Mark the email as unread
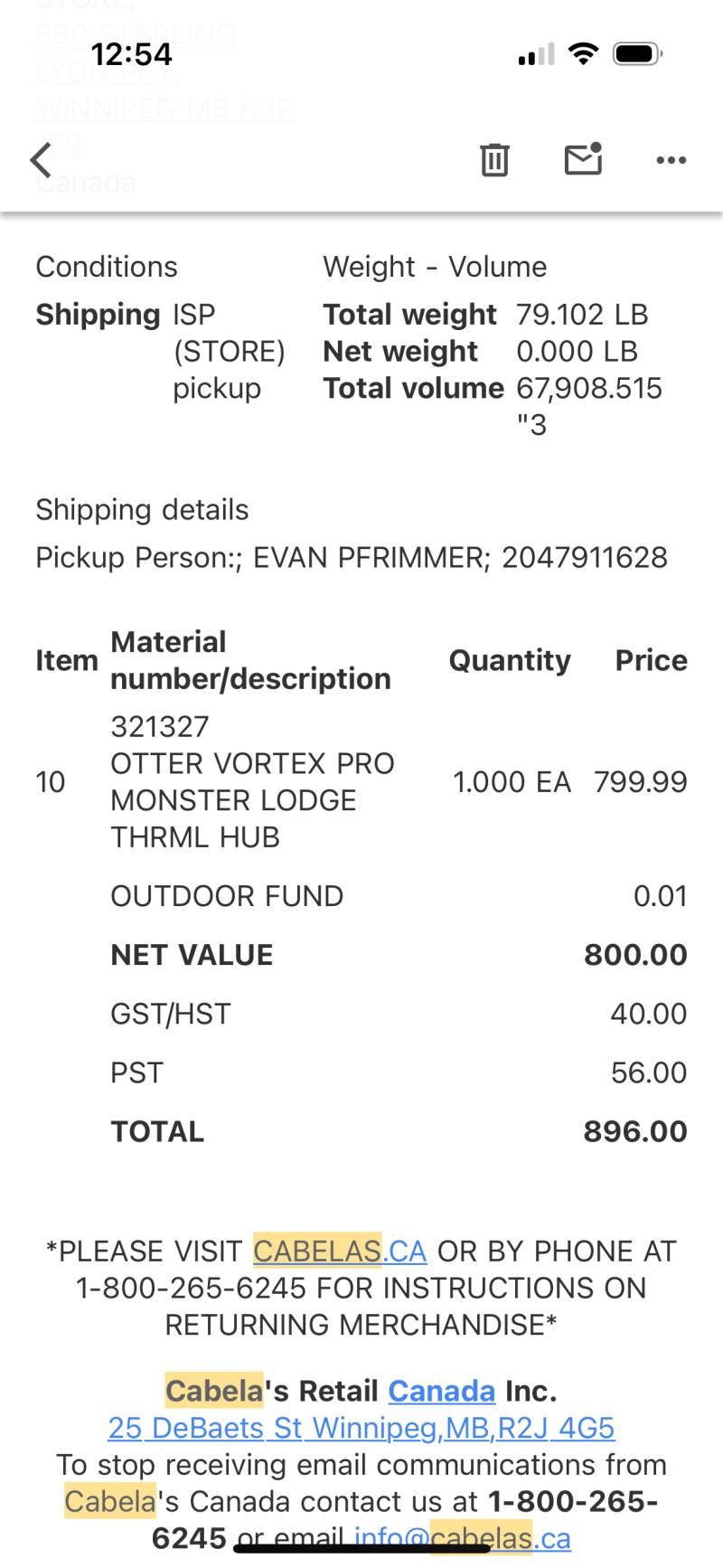The image size is (723, 1568). point(583,159)
